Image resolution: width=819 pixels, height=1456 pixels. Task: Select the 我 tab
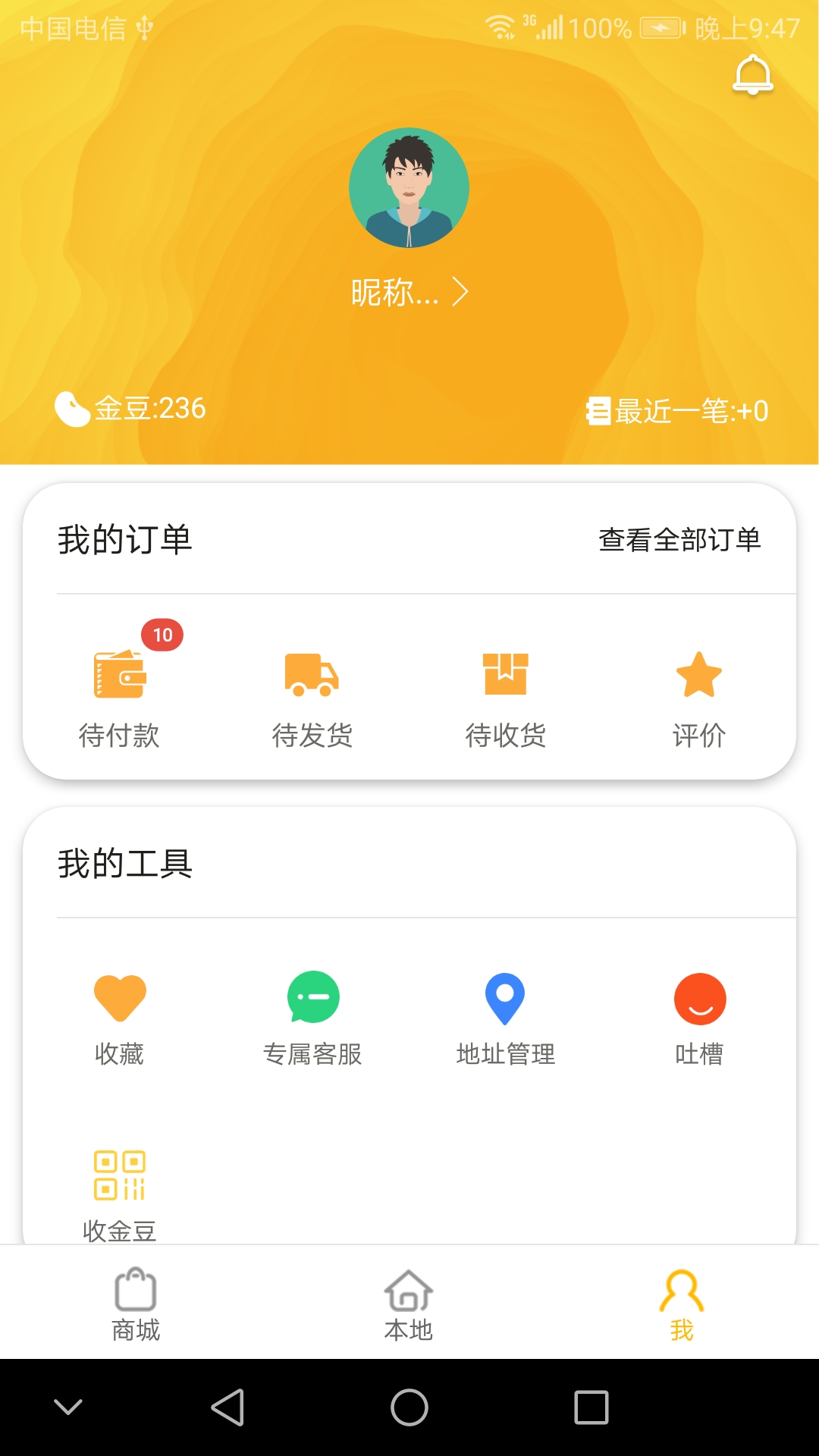tap(682, 1304)
